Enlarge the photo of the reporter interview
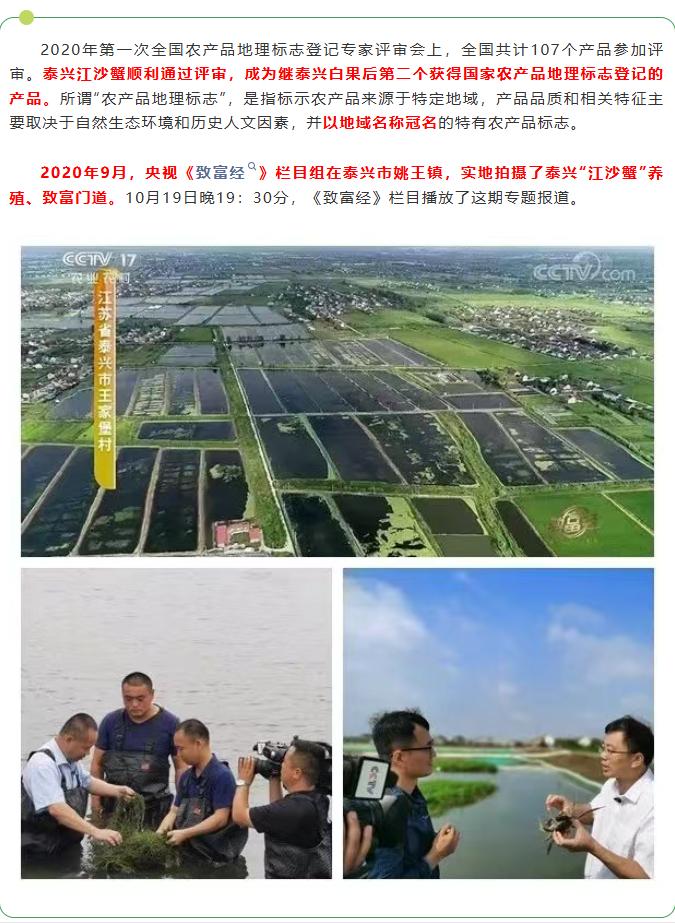 [498, 723]
